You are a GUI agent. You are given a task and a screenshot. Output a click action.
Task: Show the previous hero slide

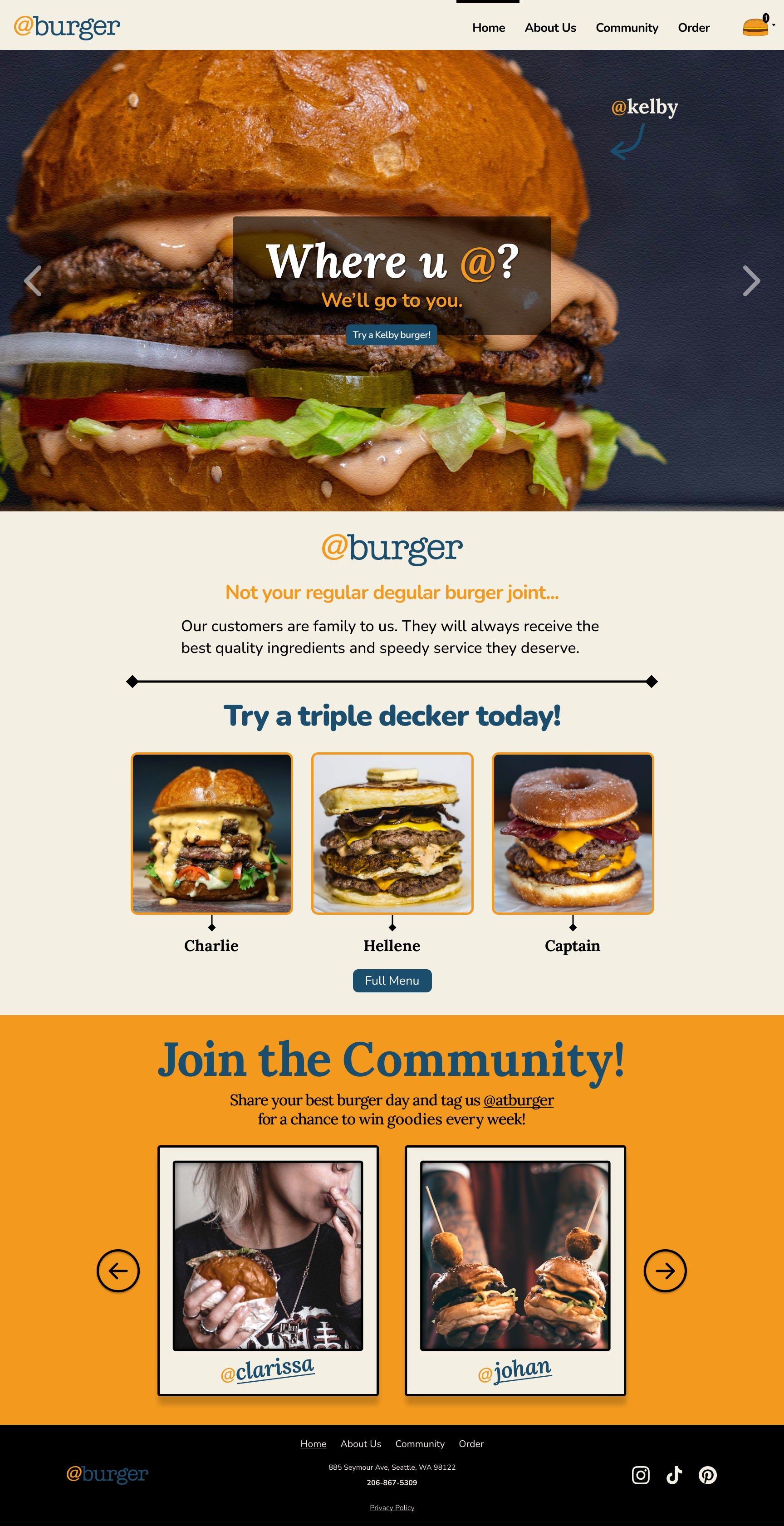coord(33,281)
